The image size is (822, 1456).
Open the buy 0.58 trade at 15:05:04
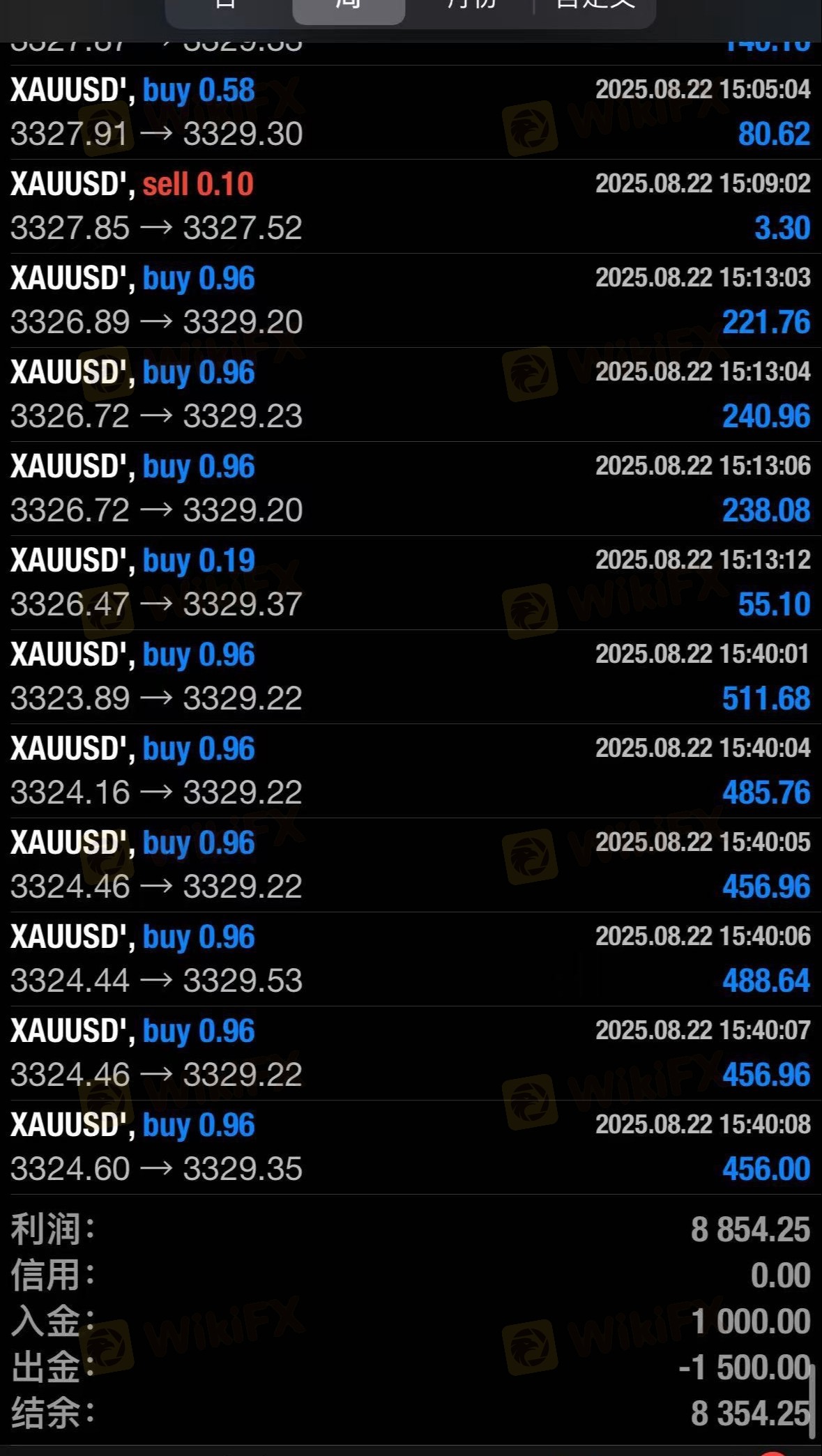(x=411, y=112)
